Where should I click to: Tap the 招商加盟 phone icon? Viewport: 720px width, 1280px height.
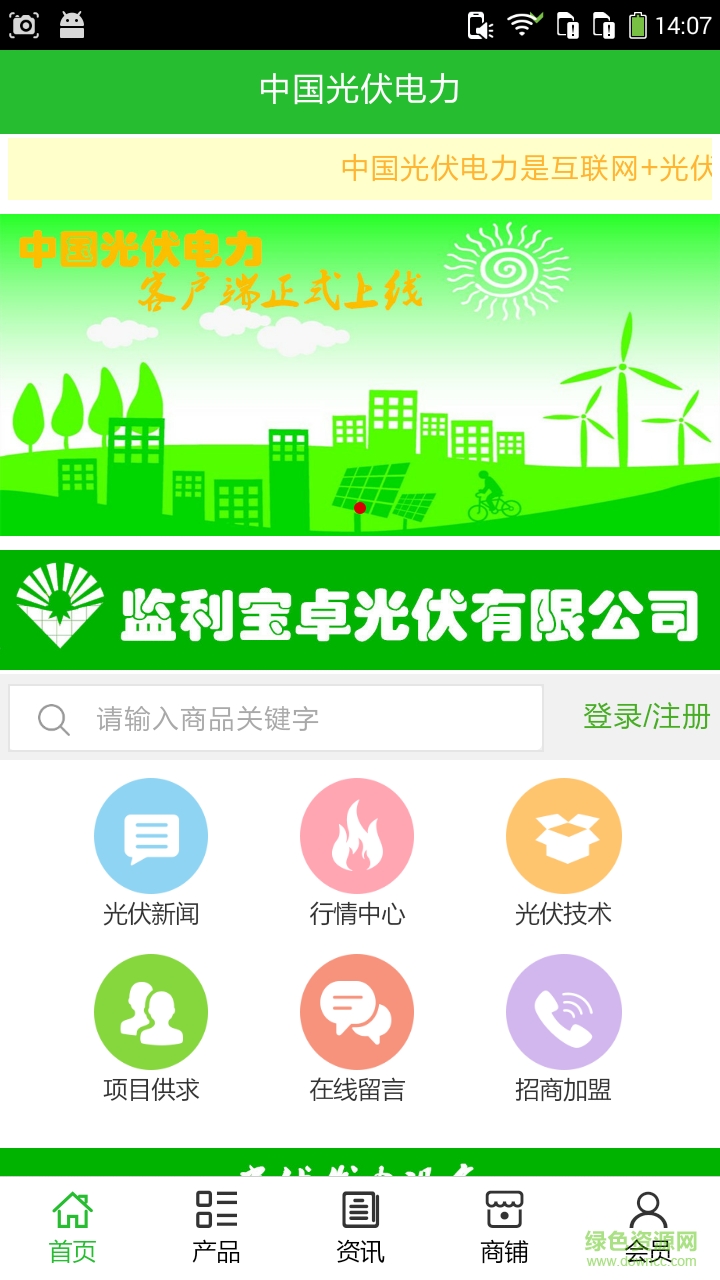[x=563, y=1011]
